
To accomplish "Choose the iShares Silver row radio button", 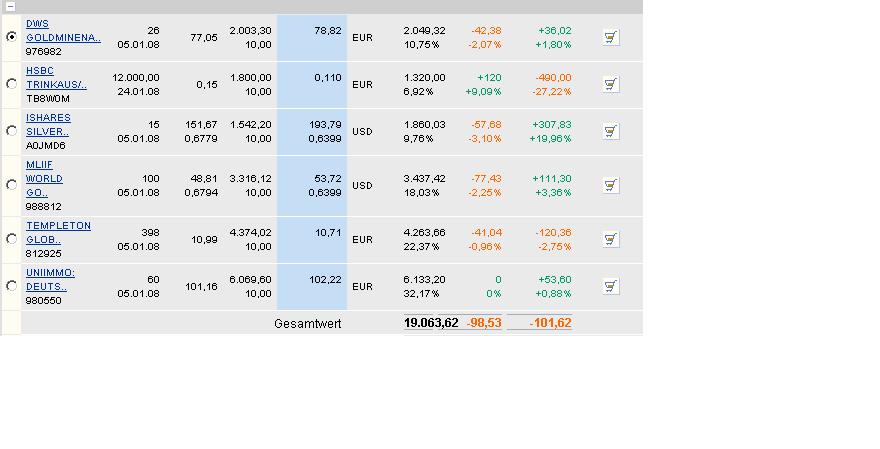I will pos(12,131).
